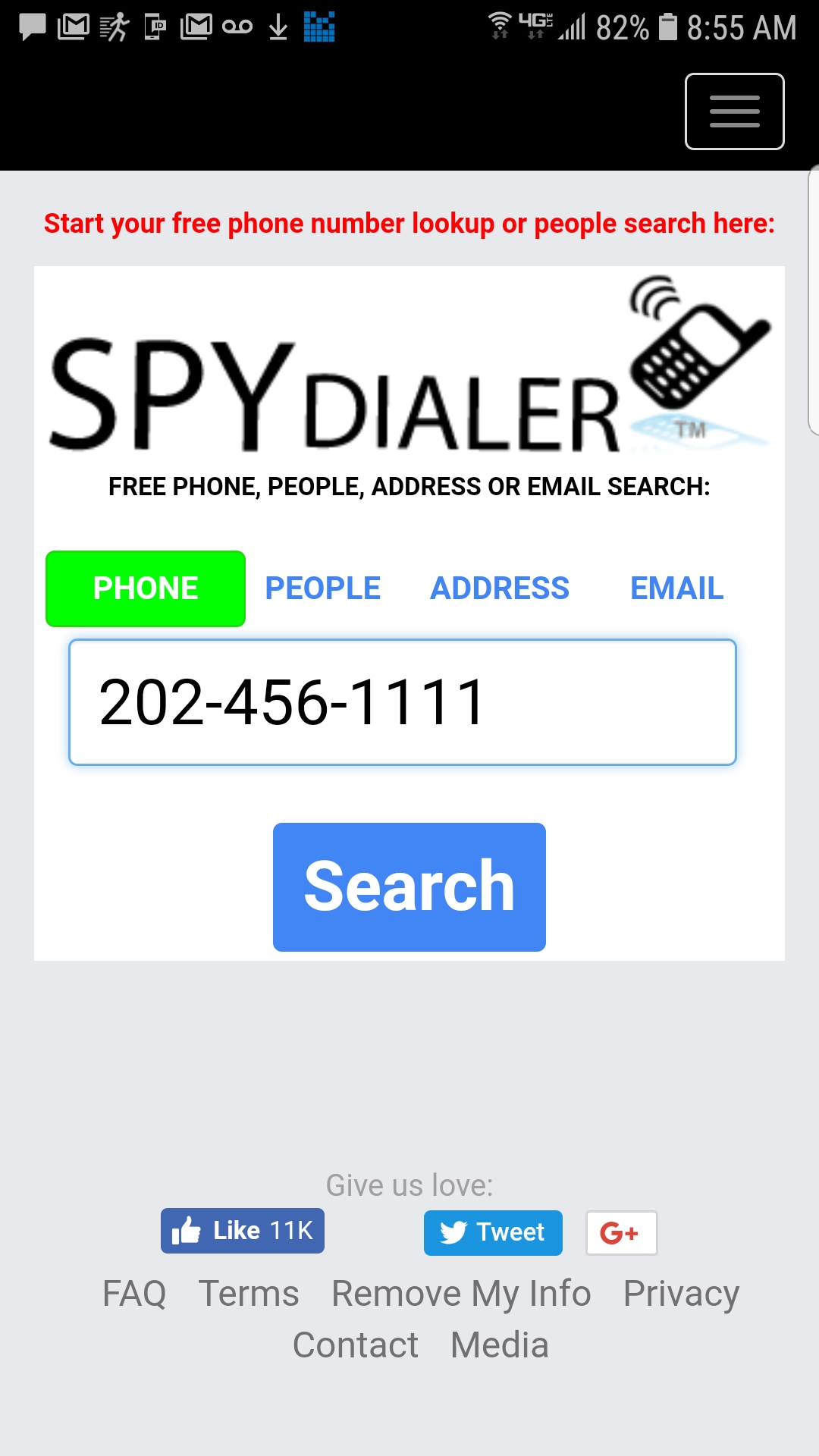
Task: Open the hamburger navigation menu
Action: (733, 111)
